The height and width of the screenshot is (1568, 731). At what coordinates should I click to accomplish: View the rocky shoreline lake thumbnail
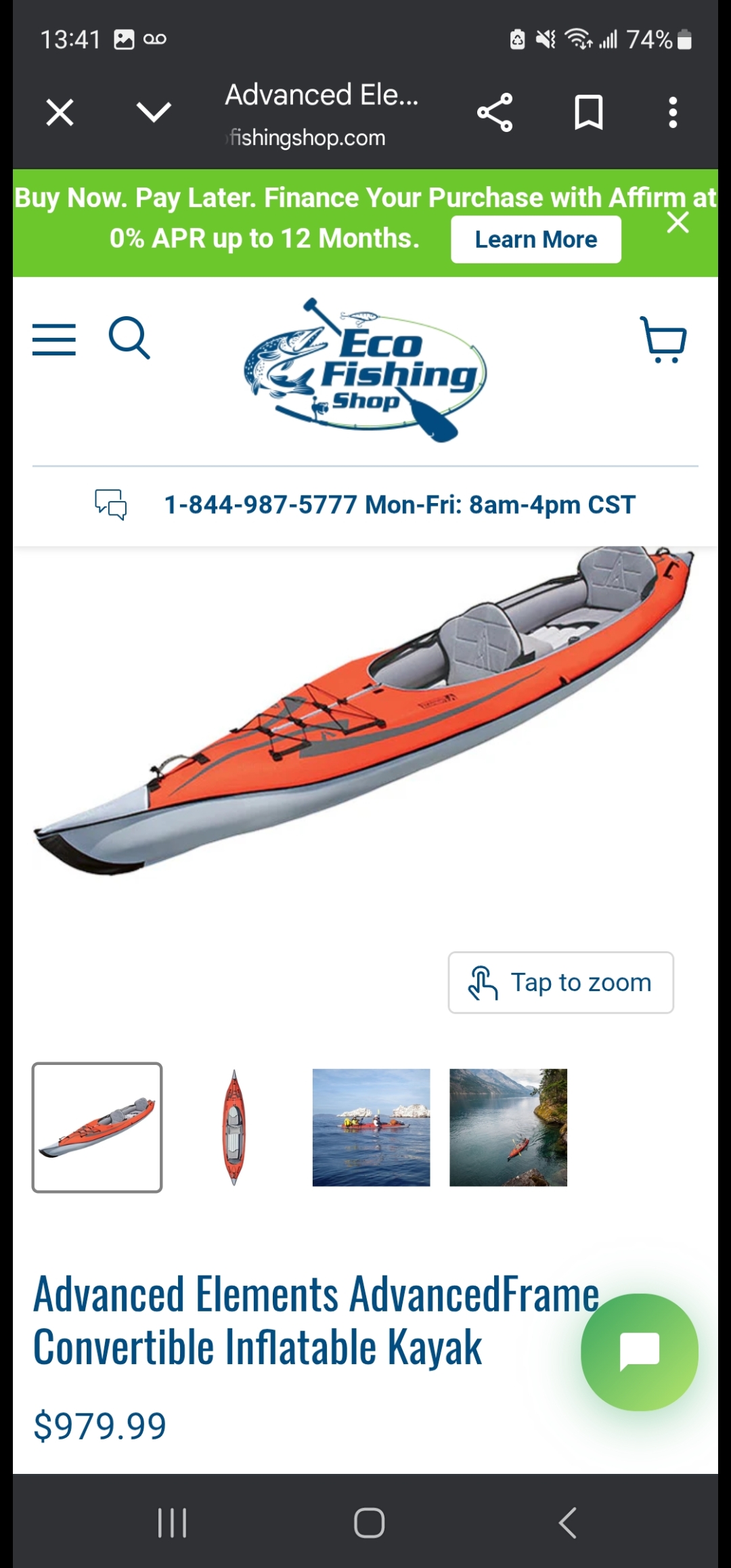pyautogui.click(x=508, y=1127)
